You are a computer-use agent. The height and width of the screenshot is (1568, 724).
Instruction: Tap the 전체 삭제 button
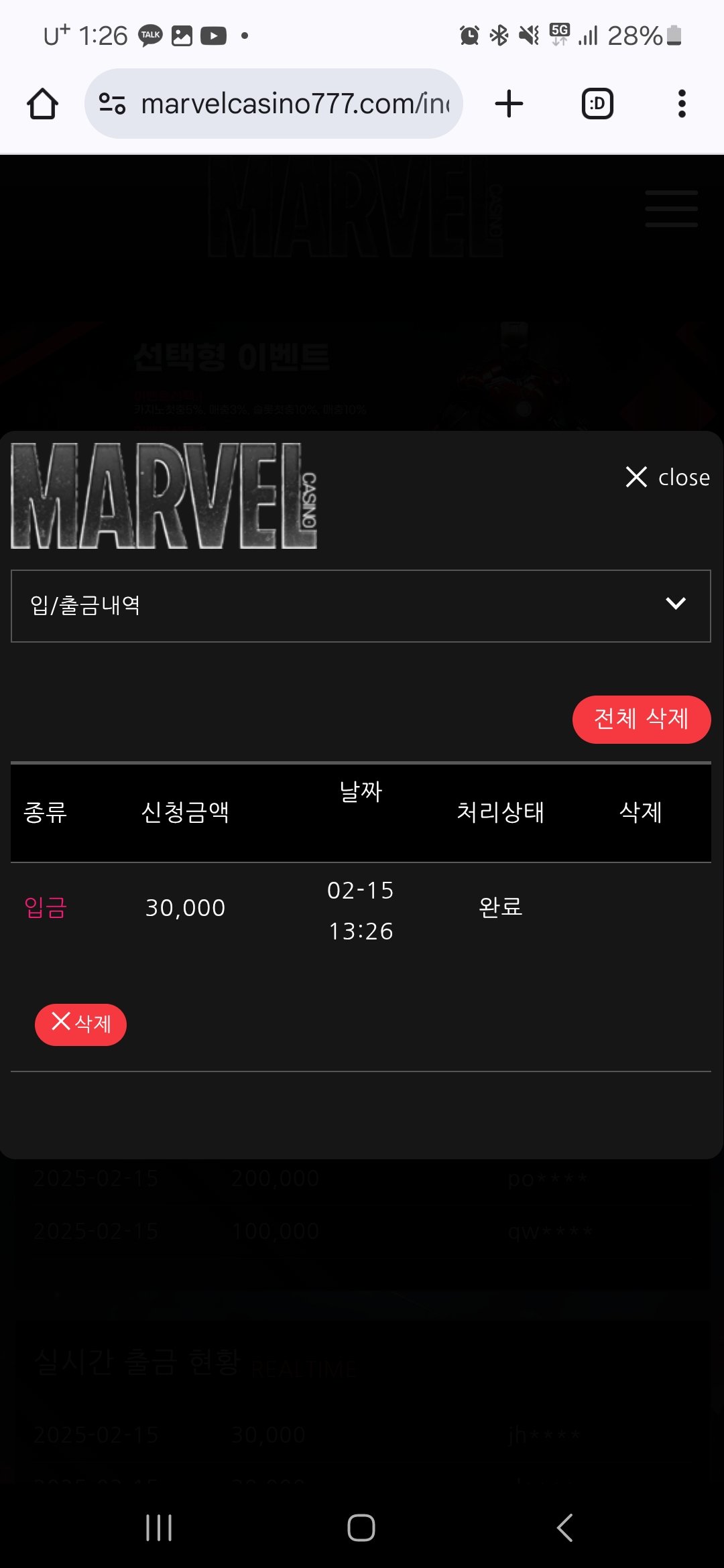[x=641, y=719]
